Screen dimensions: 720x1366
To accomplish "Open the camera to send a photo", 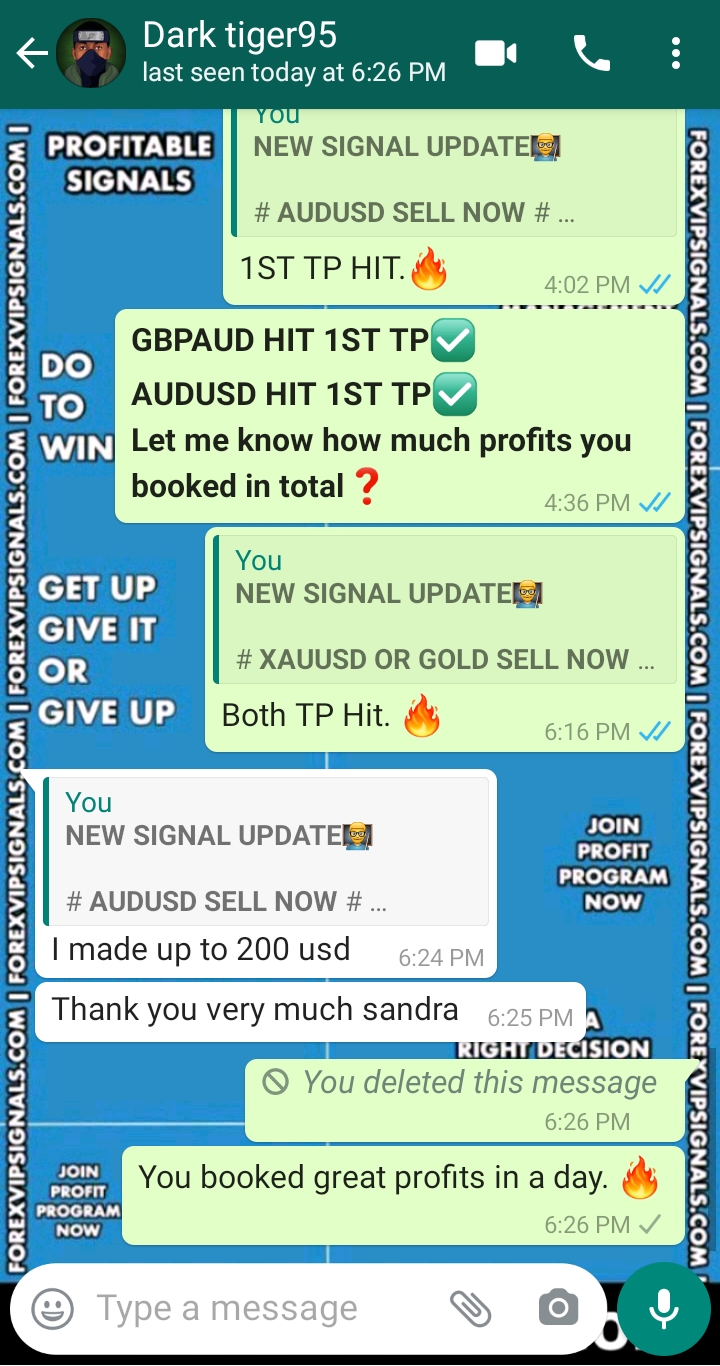I will coord(558,1308).
